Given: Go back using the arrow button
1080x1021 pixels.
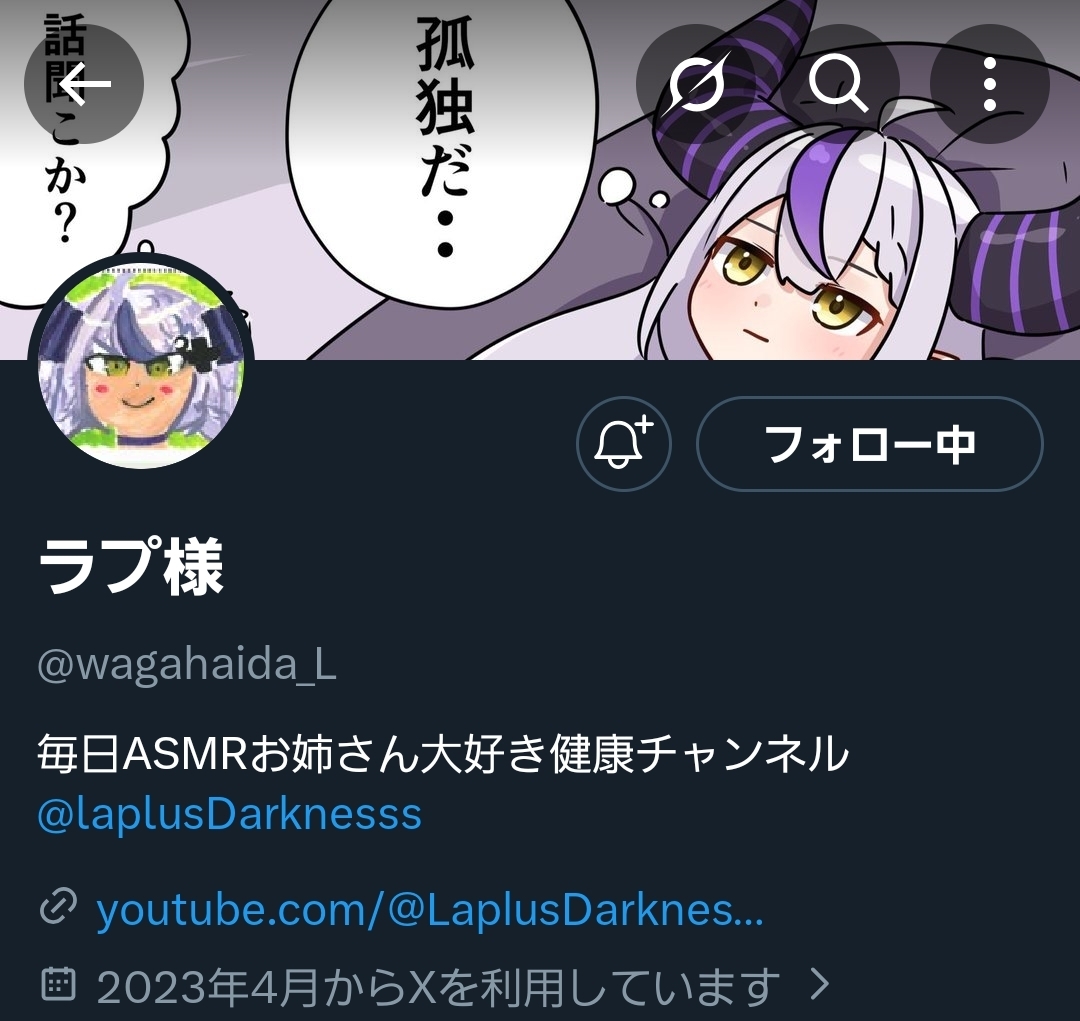Looking at the screenshot, I should coord(84,84).
